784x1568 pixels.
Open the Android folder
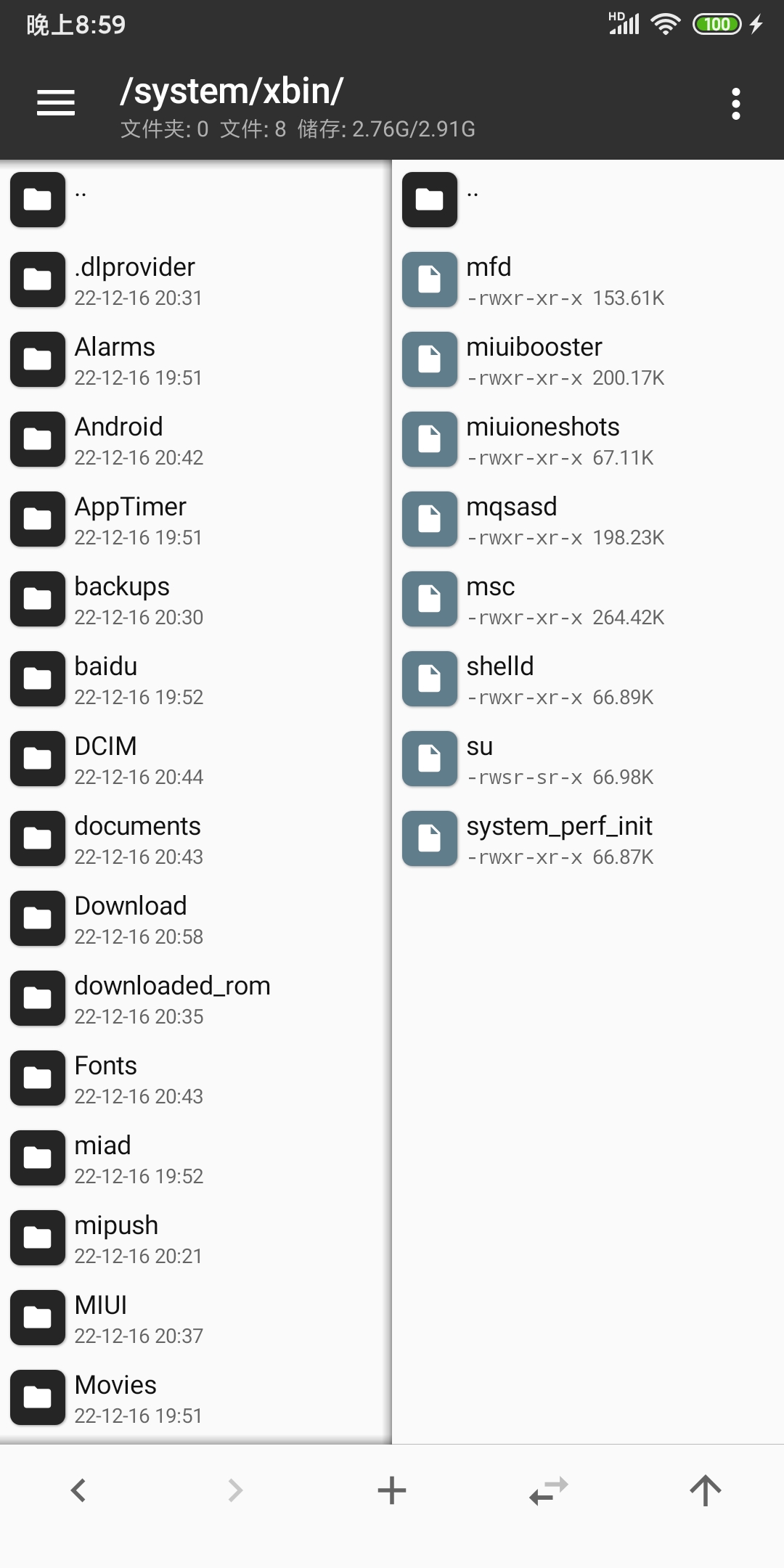(x=196, y=439)
